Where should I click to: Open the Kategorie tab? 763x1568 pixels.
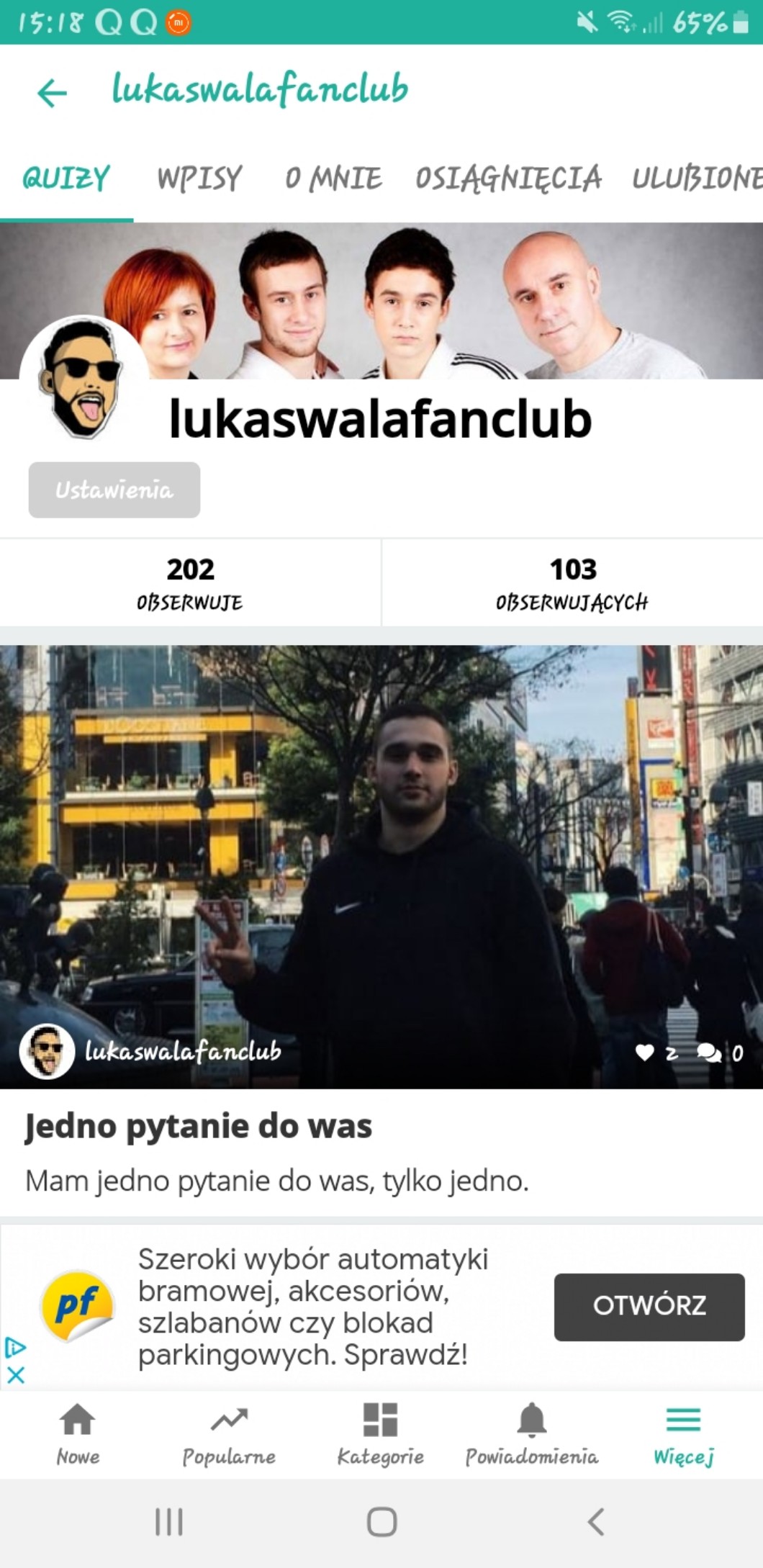coord(381,1434)
